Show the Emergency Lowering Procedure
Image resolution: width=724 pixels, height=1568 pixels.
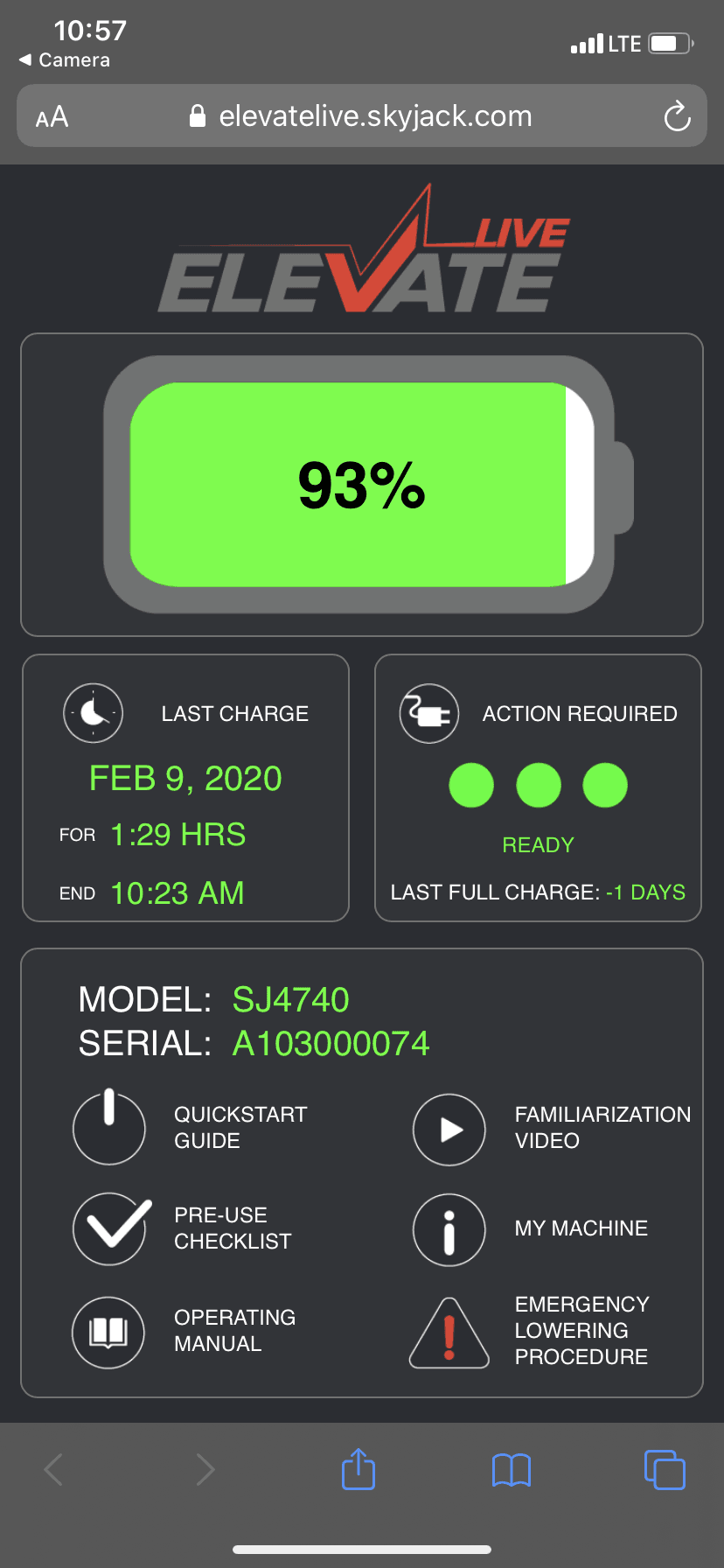click(x=449, y=1332)
